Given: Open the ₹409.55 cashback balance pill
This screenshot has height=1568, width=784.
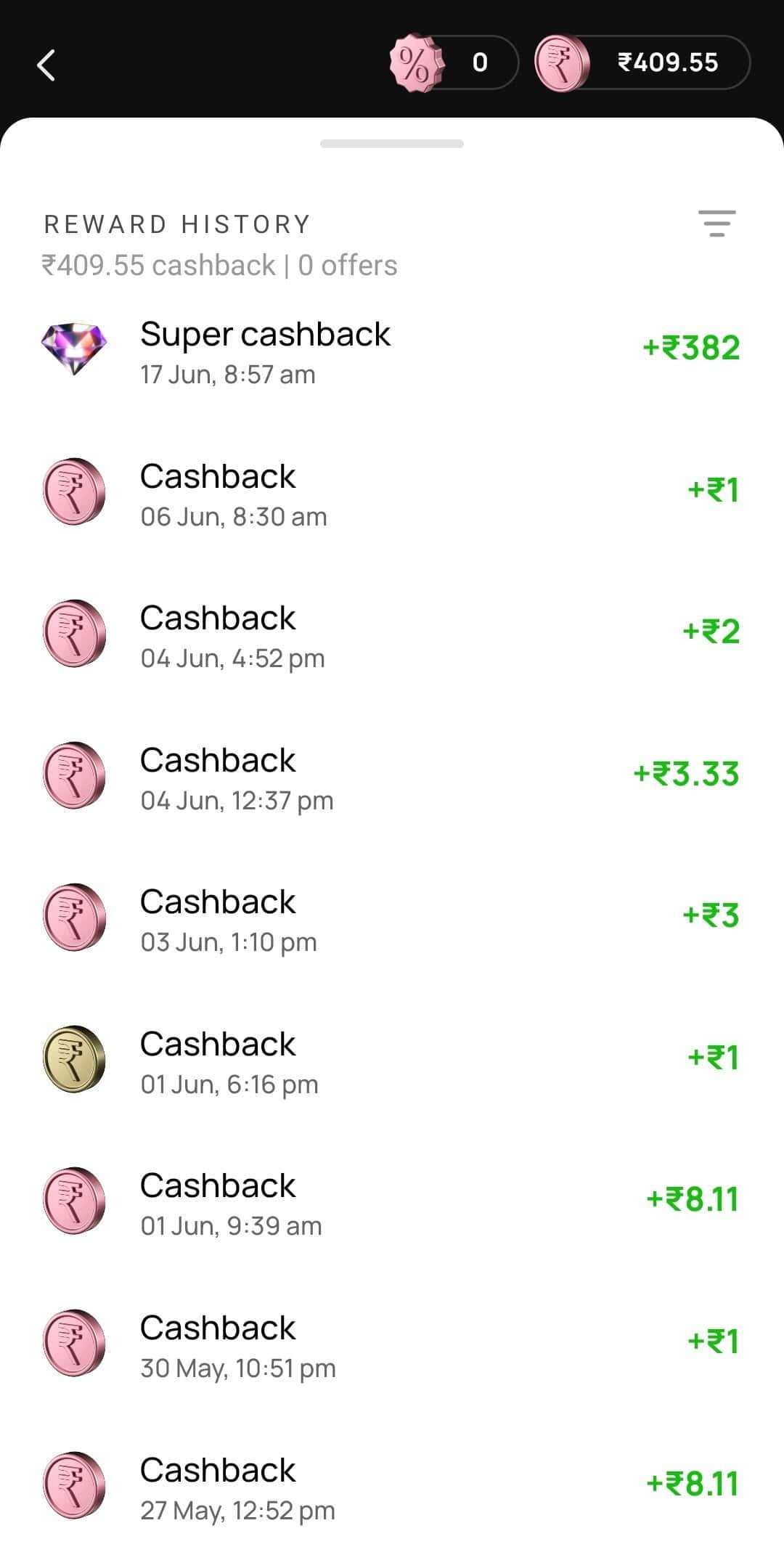Looking at the screenshot, I should tap(642, 62).
